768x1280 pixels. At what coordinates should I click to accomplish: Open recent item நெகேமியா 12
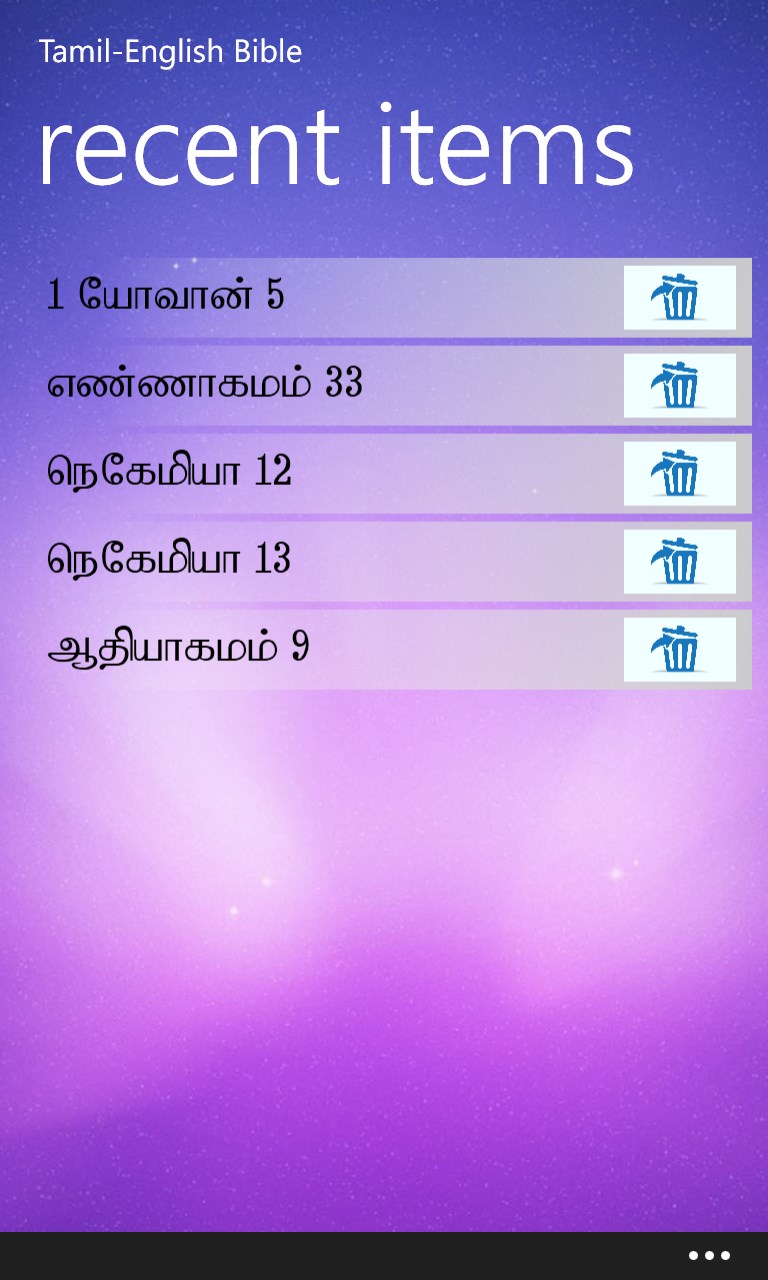(170, 473)
